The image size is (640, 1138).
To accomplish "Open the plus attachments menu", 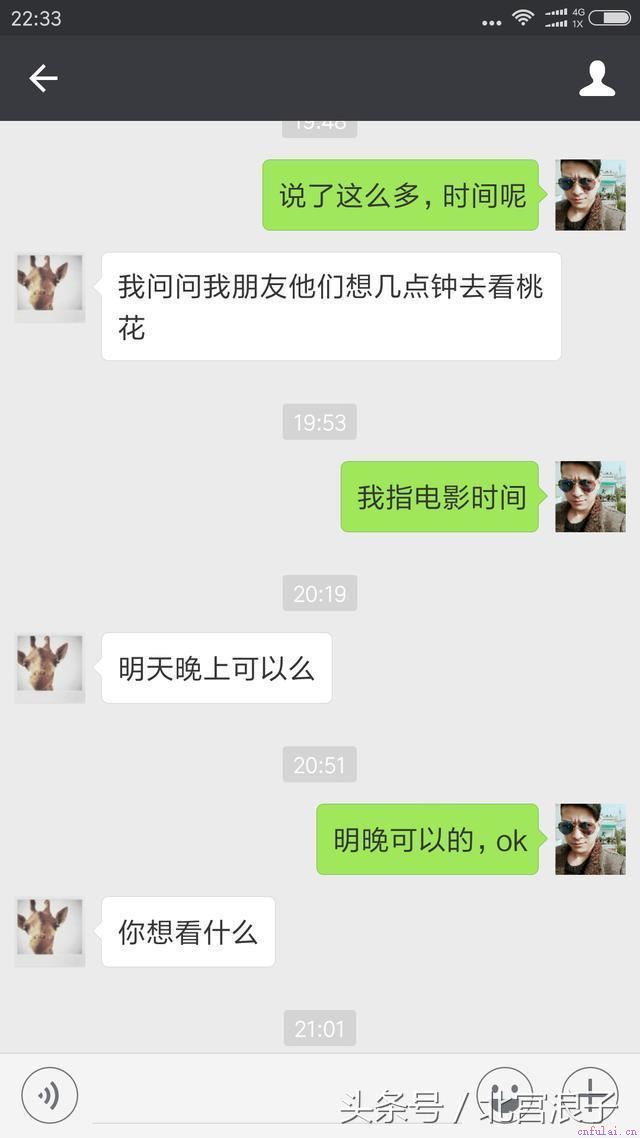I will click(589, 1095).
